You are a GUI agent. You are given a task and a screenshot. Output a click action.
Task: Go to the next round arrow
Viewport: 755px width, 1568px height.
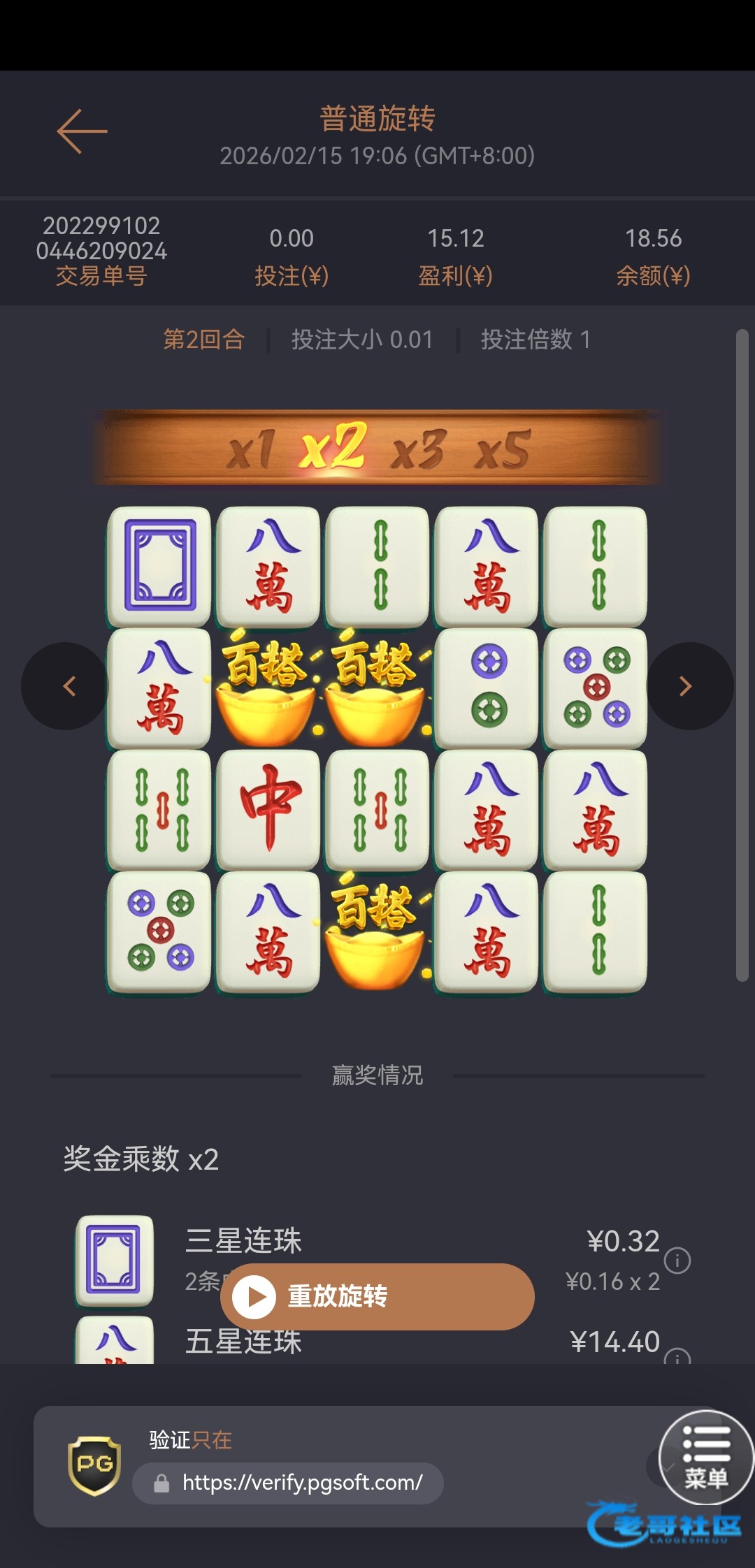tap(689, 686)
